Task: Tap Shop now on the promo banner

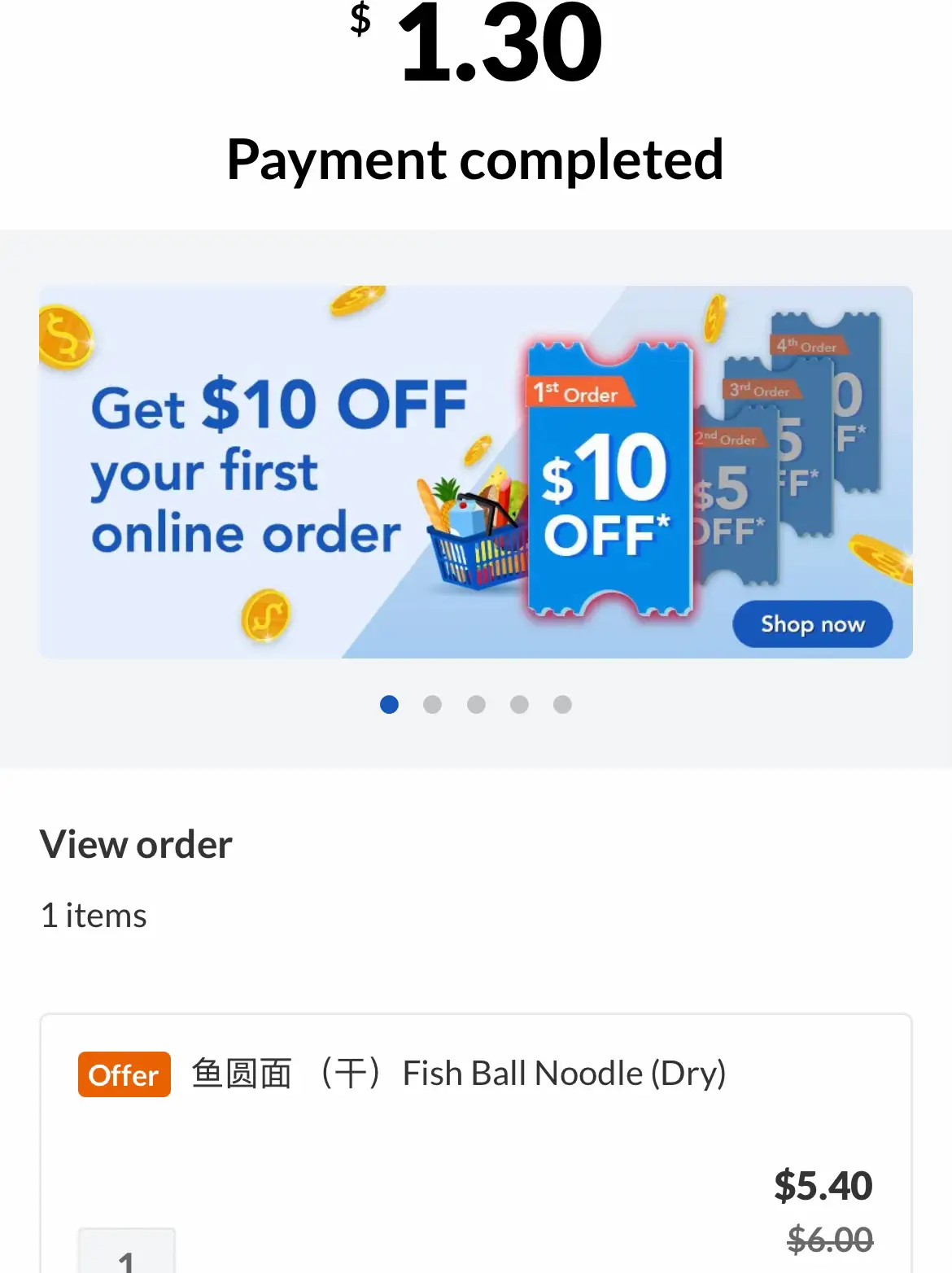Action: pyautogui.click(x=812, y=624)
